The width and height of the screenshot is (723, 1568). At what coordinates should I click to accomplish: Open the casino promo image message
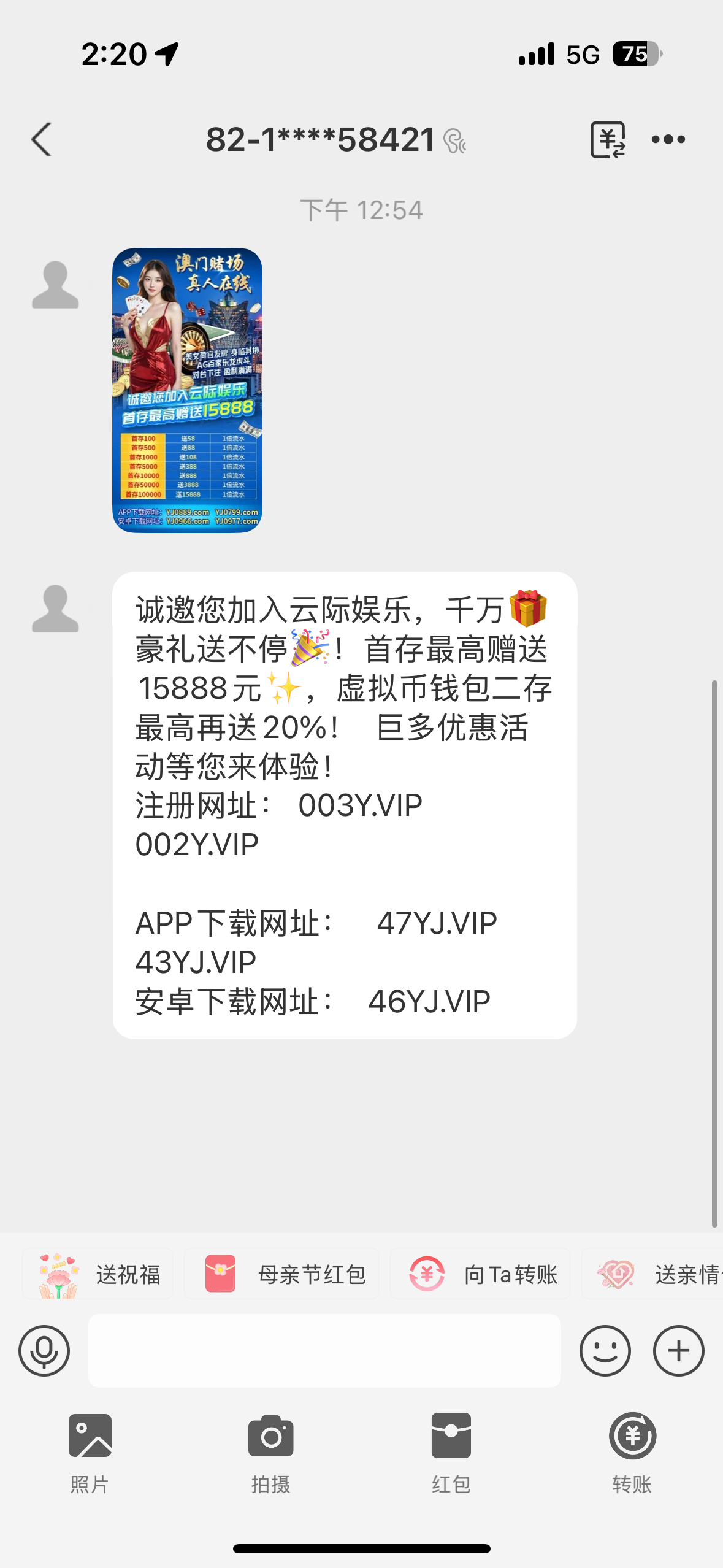(187, 390)
